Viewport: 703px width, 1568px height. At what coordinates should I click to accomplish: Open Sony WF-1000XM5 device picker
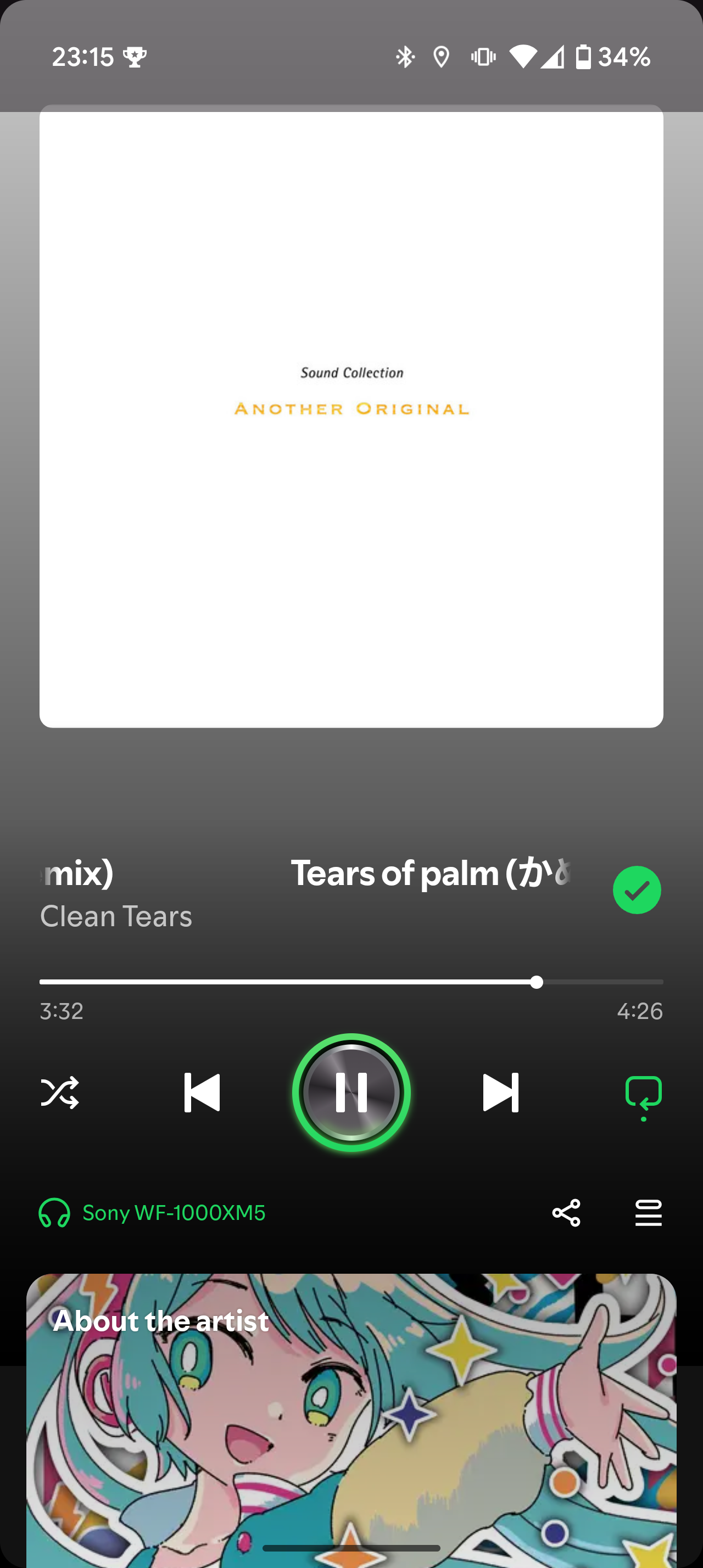152,1213
